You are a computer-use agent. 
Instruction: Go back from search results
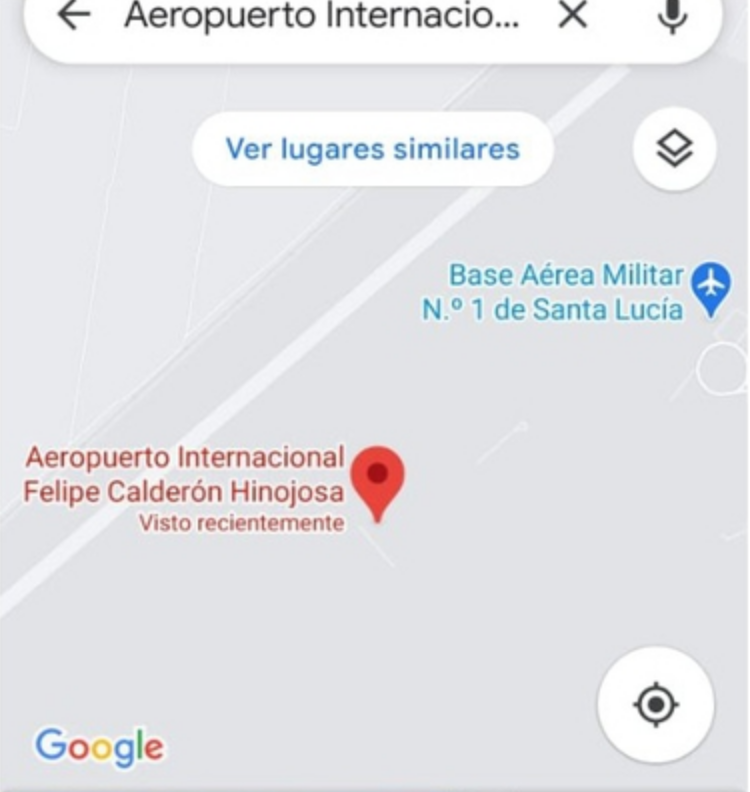pos(73,15)
